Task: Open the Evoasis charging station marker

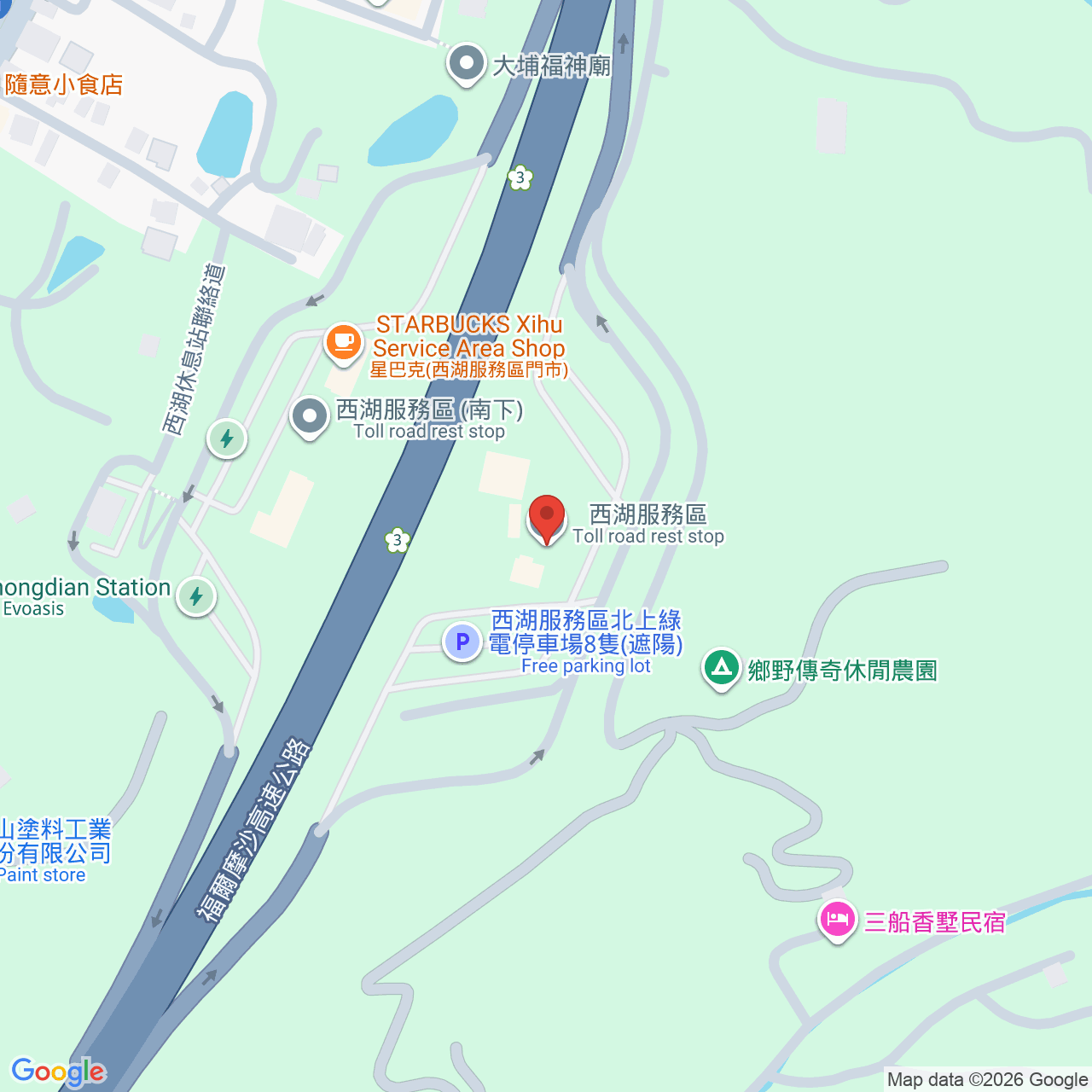Action: tap(196, 596)
